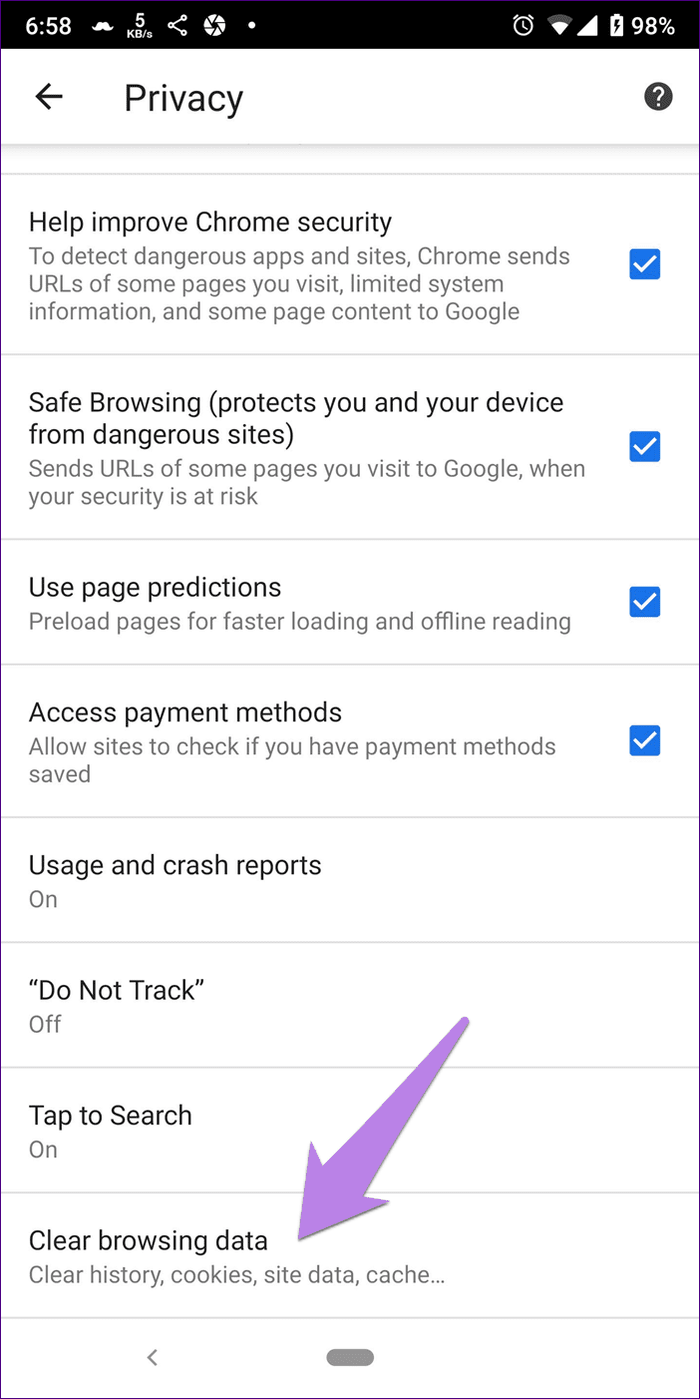Uncheck Access payment methods
The height and width of the screenshot is (1399, 700).
click(x=644, y=741)
